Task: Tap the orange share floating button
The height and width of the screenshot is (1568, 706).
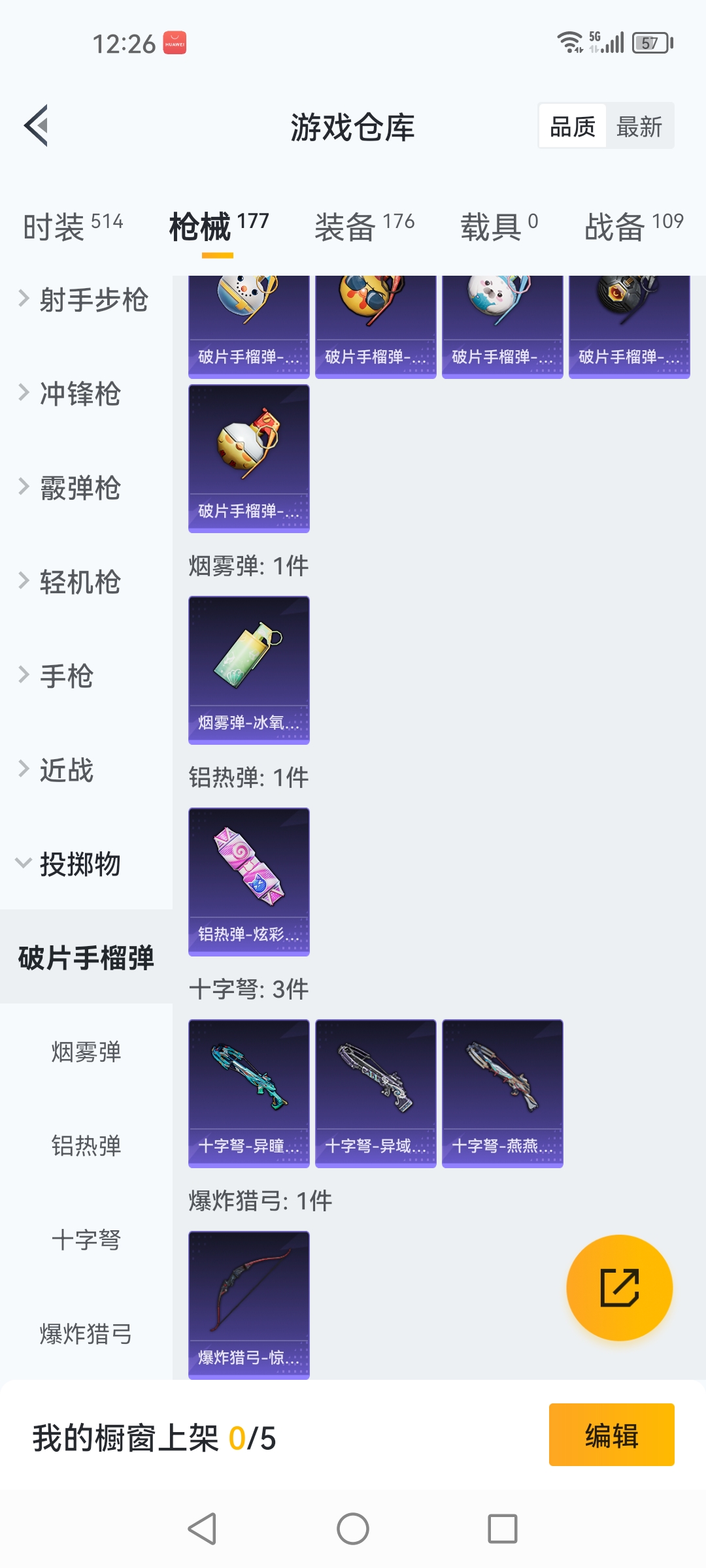Action: pos(619,1288)
